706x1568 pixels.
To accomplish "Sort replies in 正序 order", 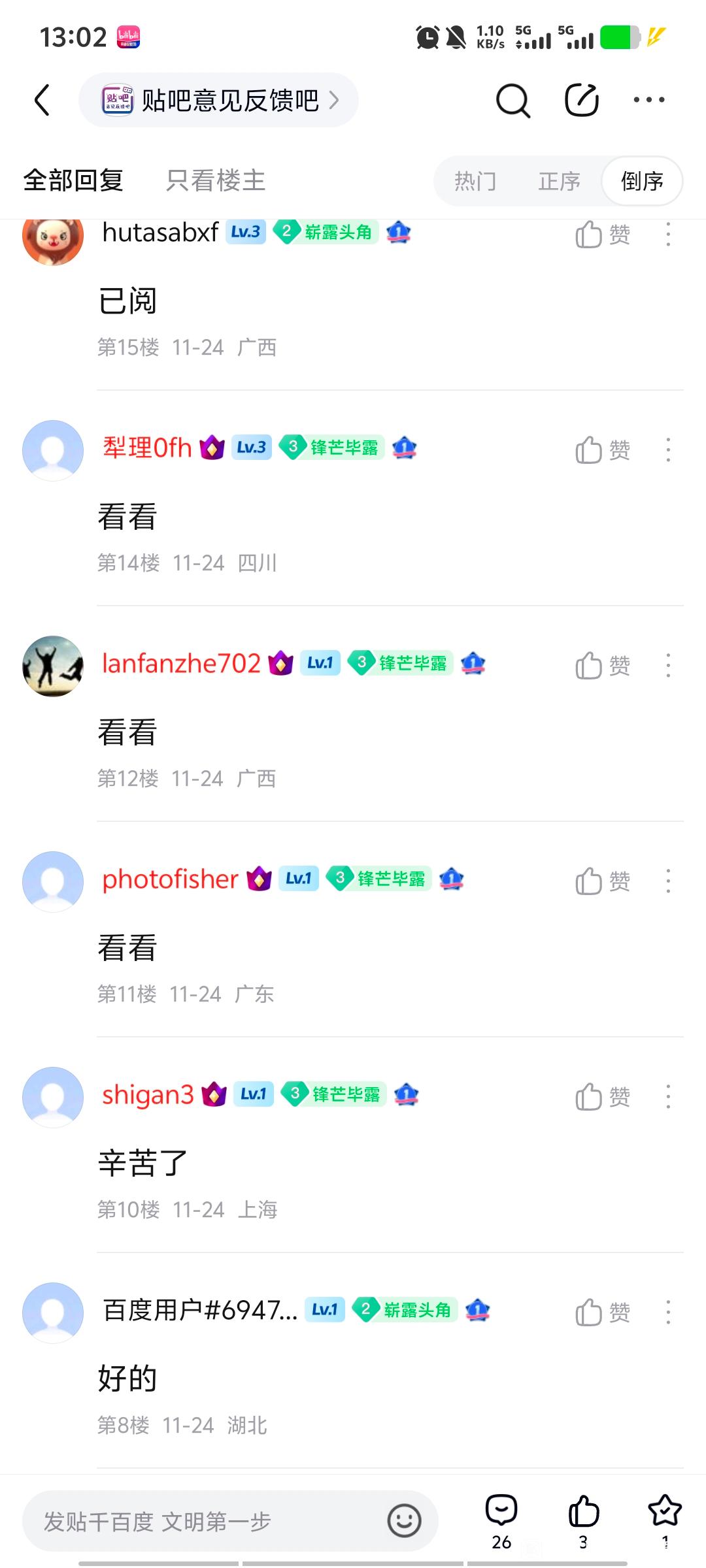I will click(559, 181).
